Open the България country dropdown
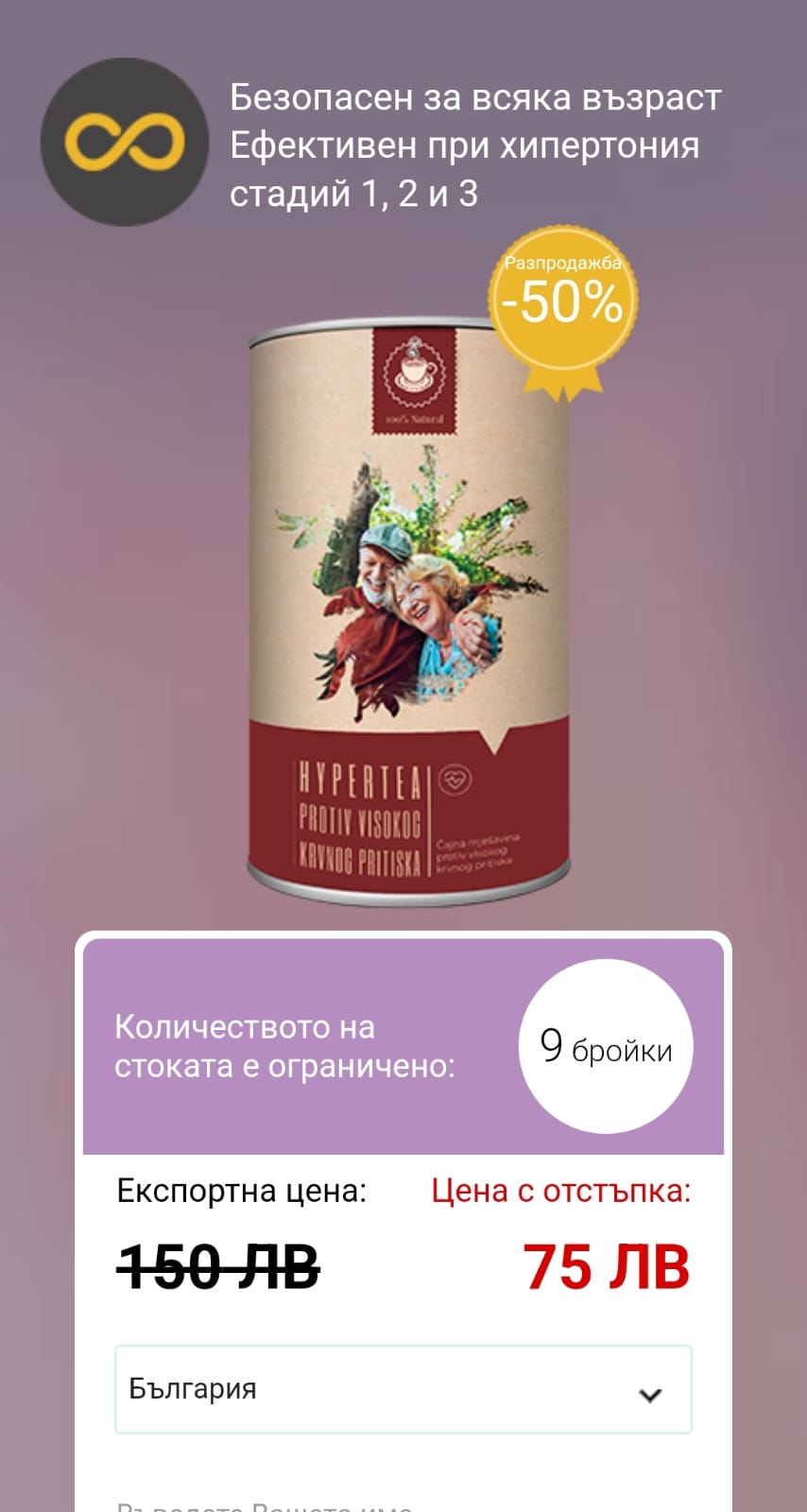807x1512 pixels. click(403, 1390)
